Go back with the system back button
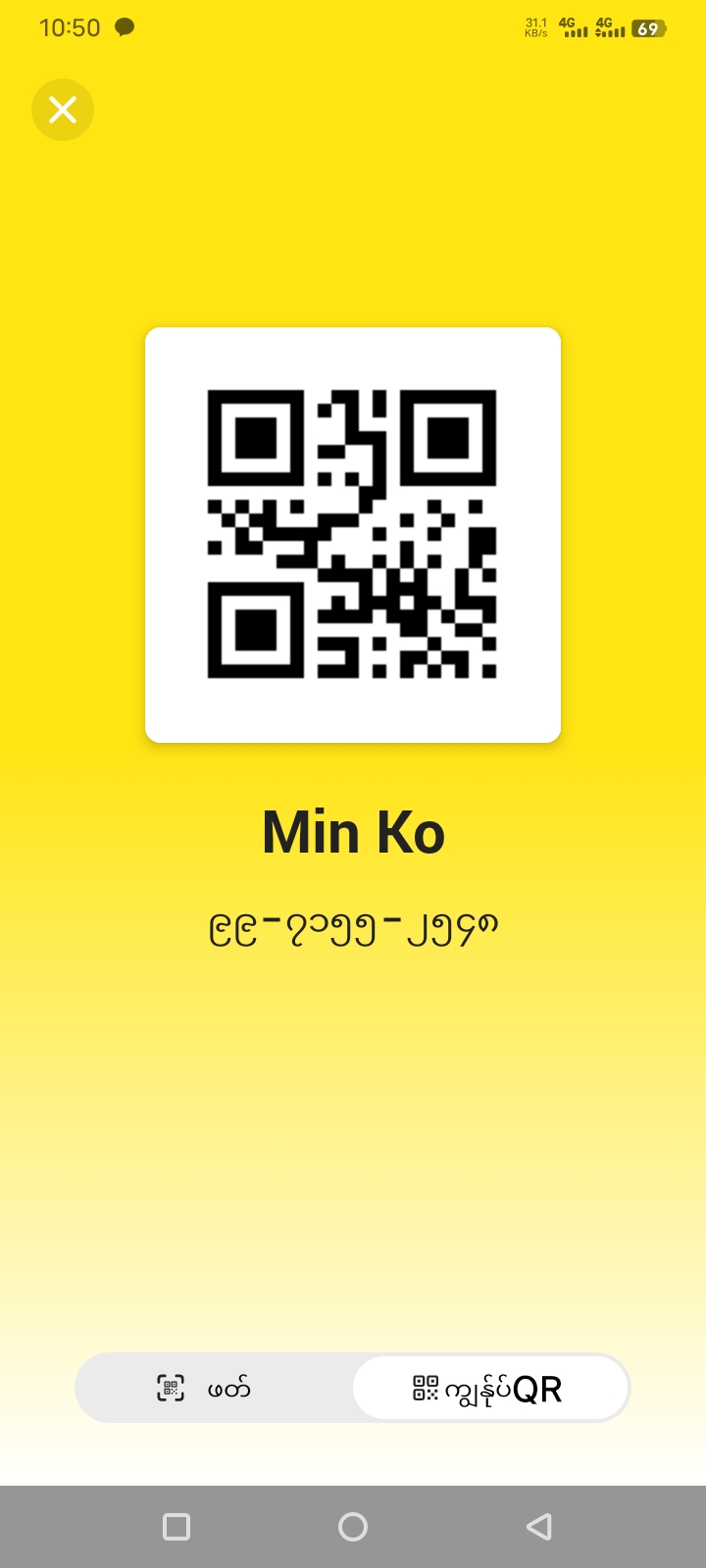Viewport: 706px width, 1568px height. click(538, 1526)
